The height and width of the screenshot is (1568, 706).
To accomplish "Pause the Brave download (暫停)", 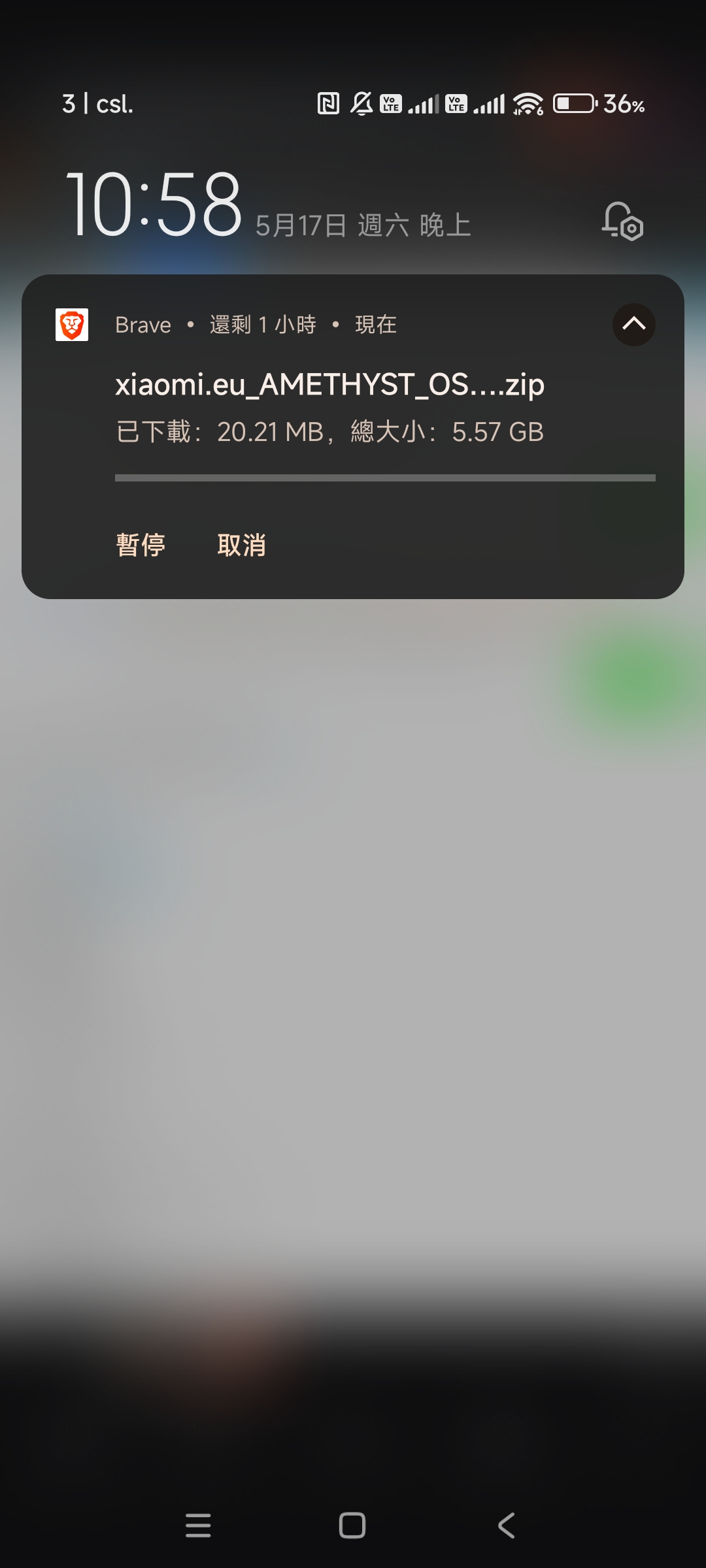I will [x=141, y=545].
